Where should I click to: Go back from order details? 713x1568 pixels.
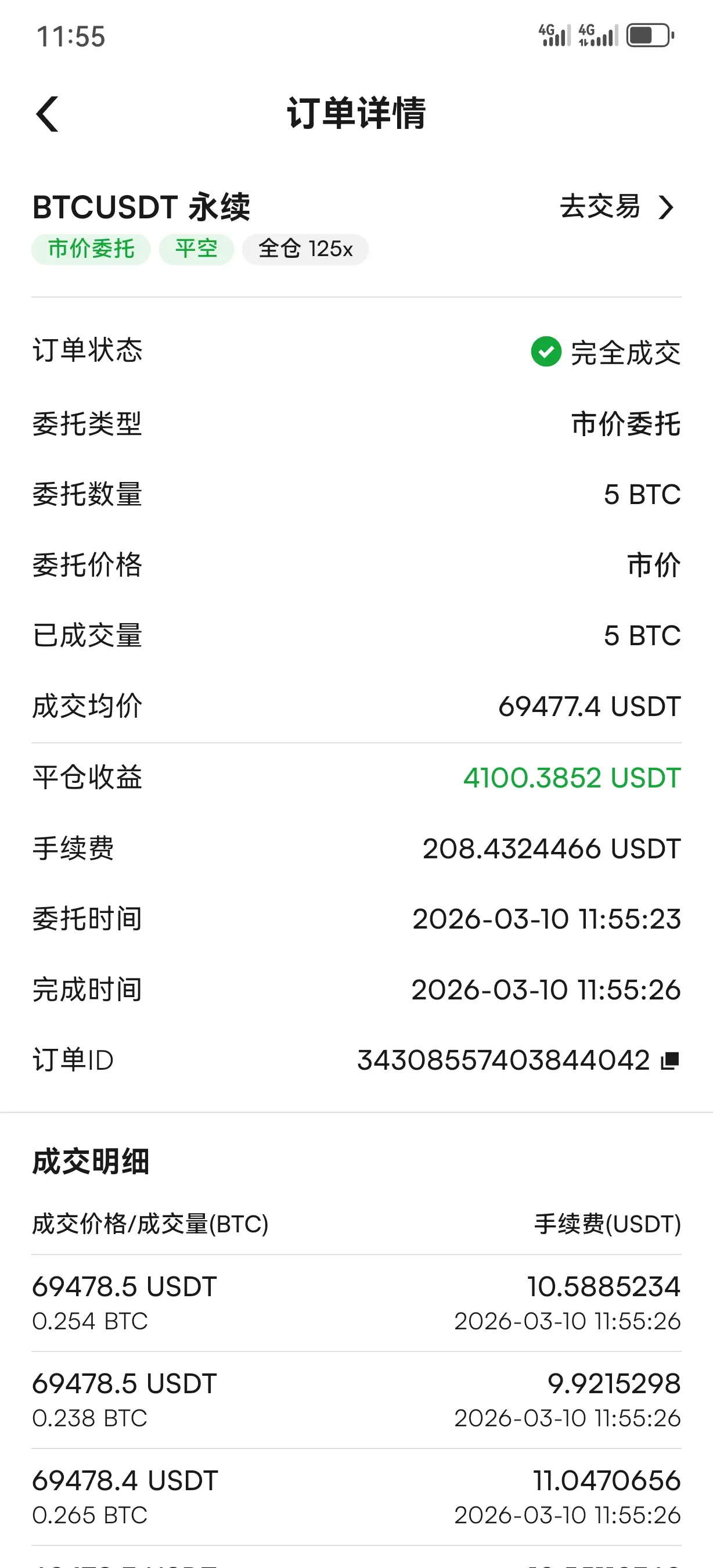[48, 114]
